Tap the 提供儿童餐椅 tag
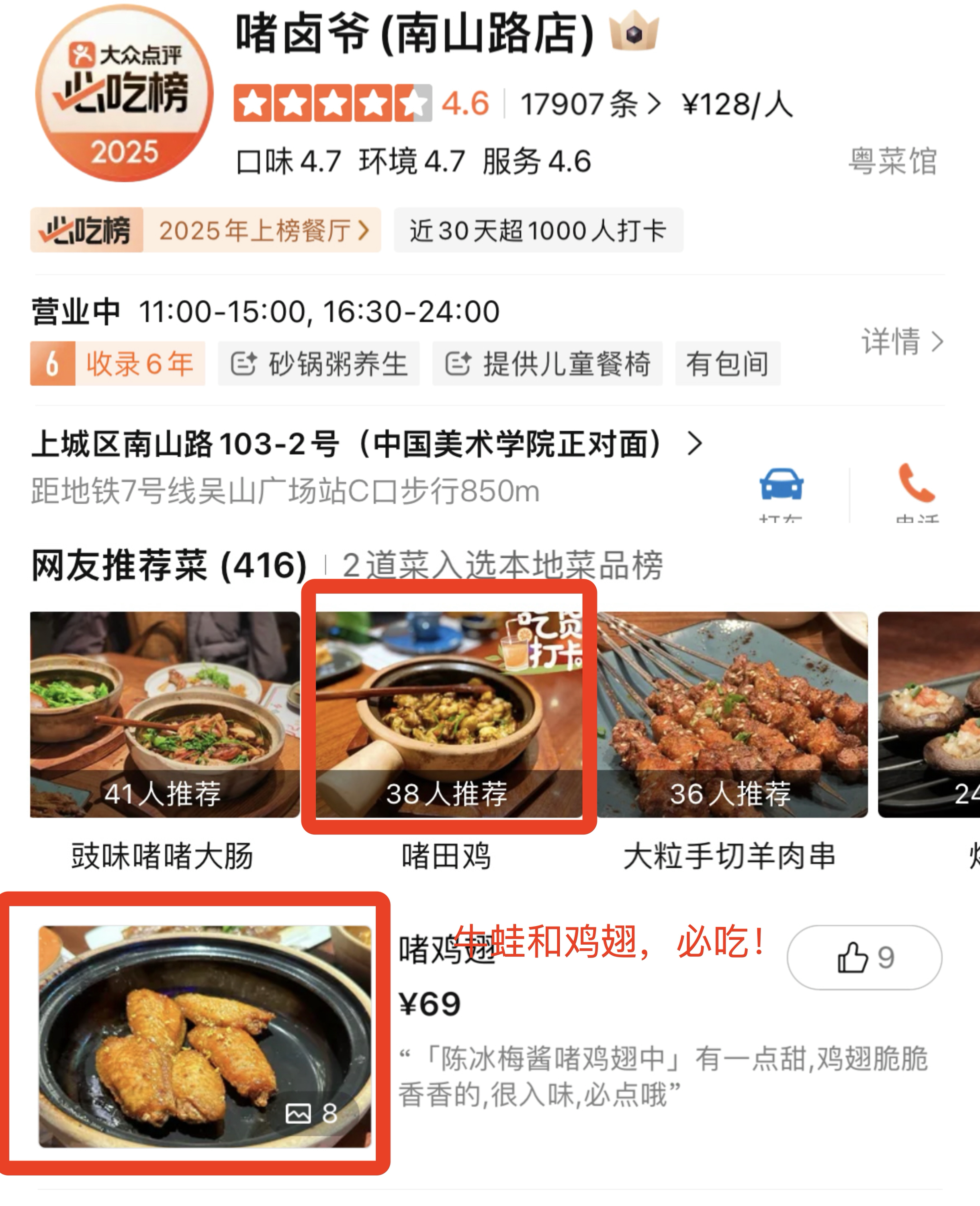 (x=547, y=363)
